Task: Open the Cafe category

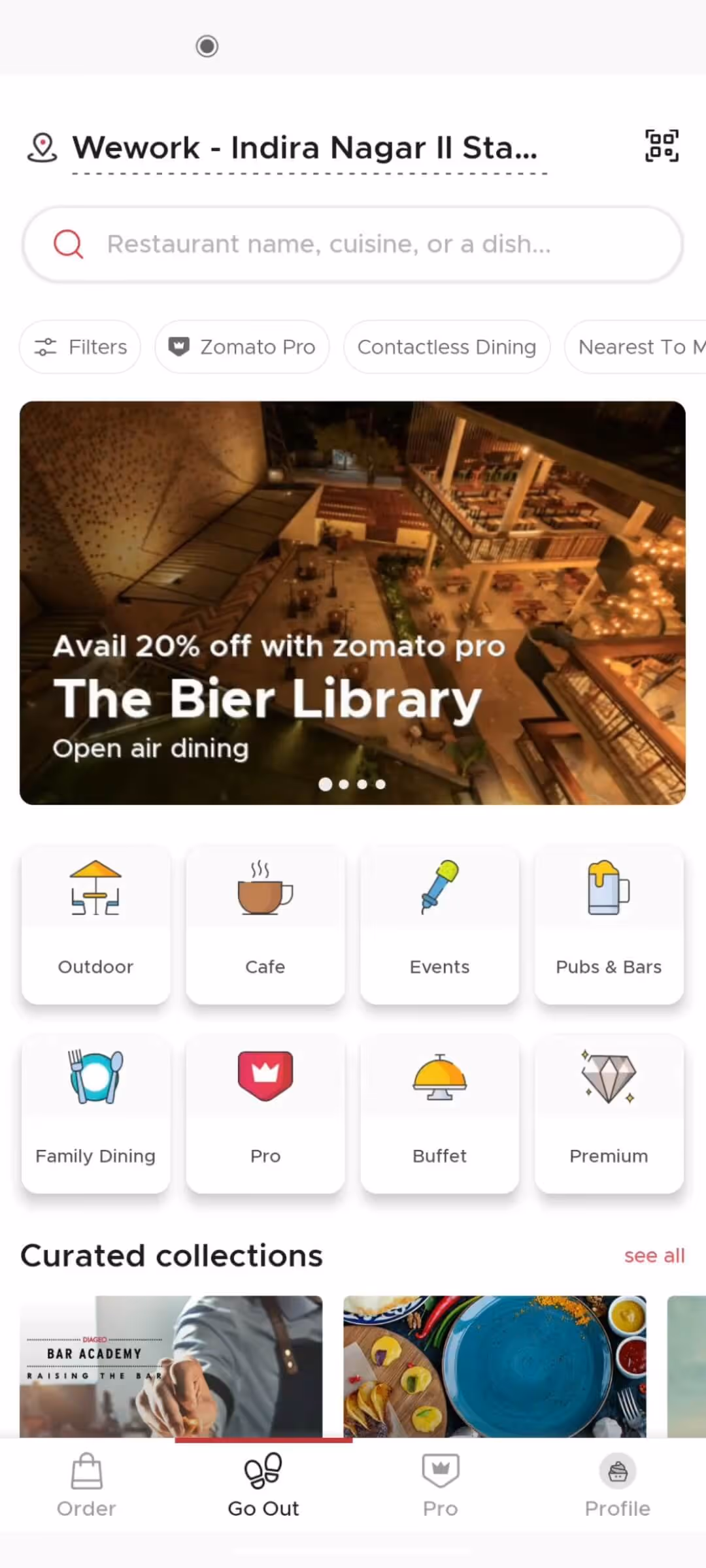Action: pos(265,924)
